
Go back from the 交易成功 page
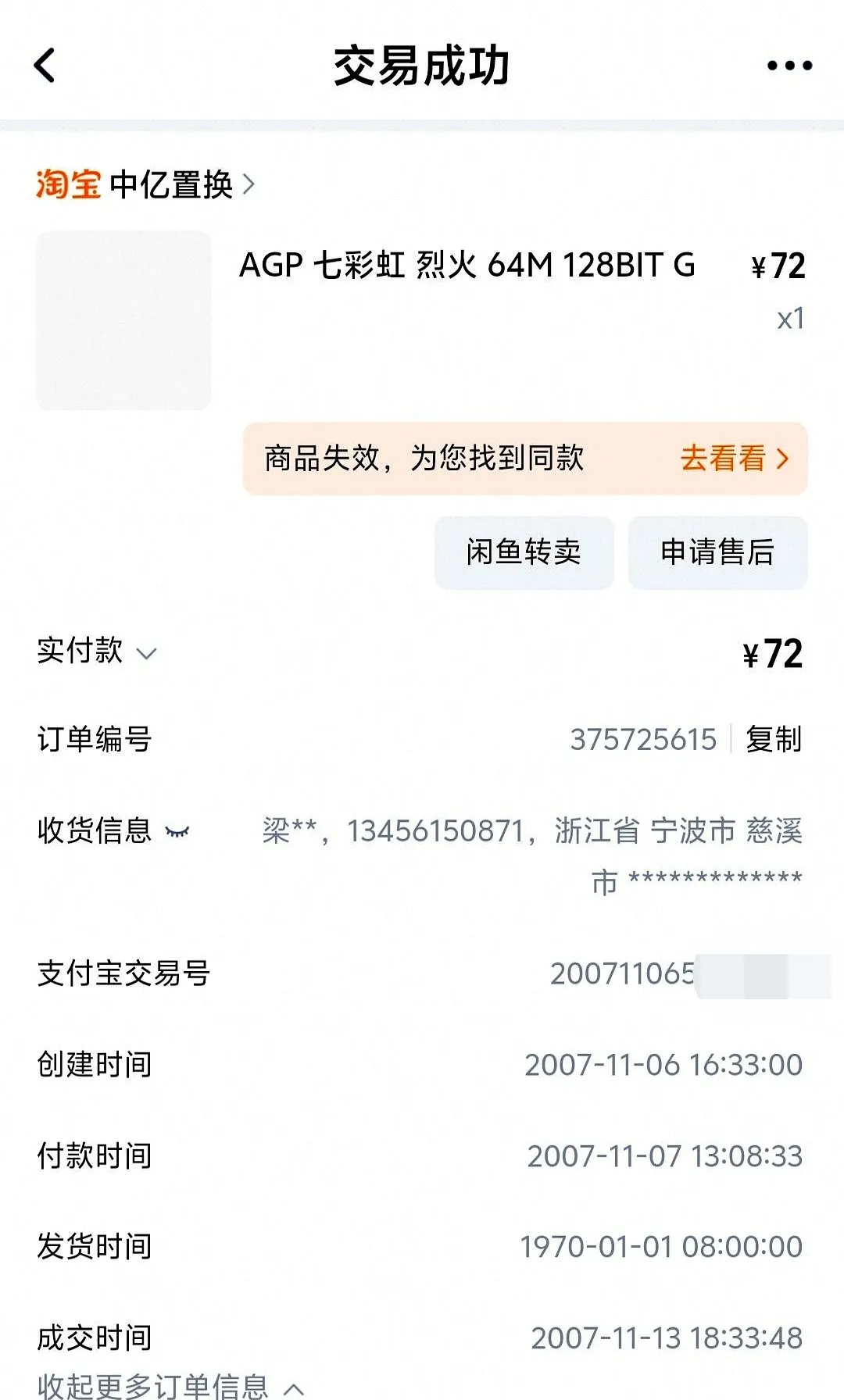[x=45, y=66]
